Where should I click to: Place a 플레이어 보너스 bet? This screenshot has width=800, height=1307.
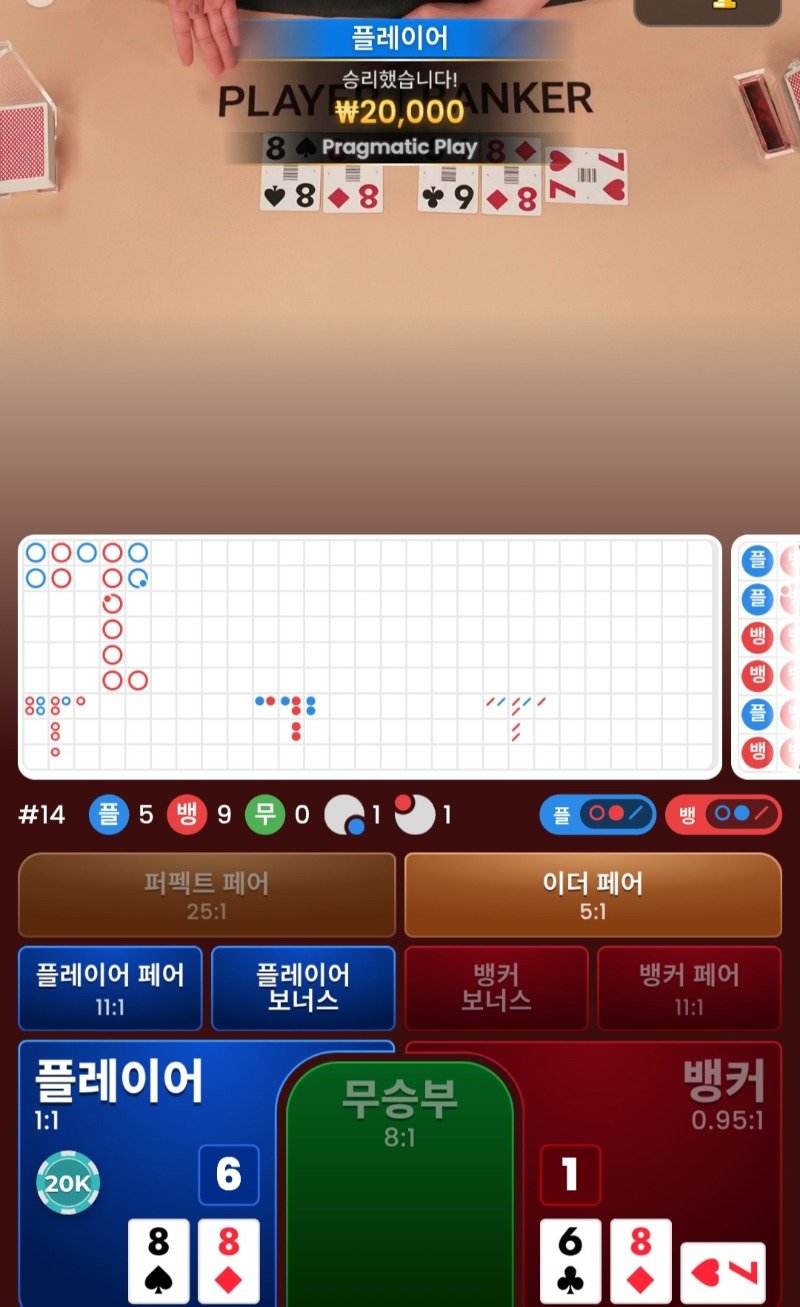click(x=303, y=988)
